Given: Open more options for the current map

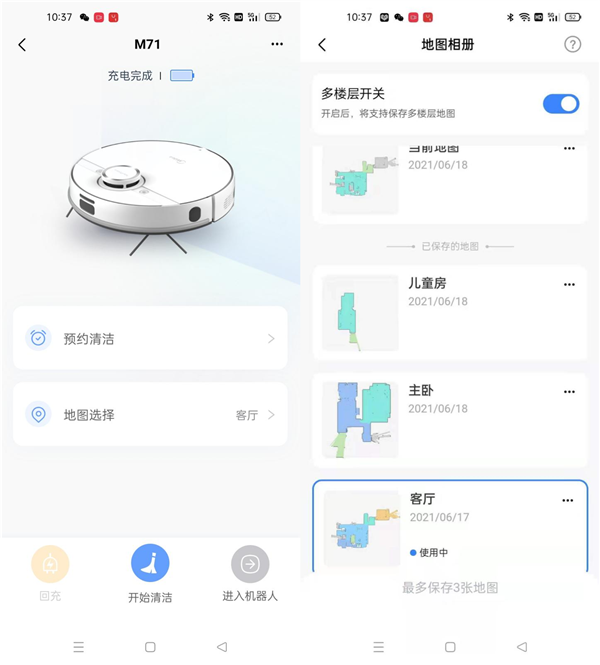Looking at the screenshot, I should [569, 149].
